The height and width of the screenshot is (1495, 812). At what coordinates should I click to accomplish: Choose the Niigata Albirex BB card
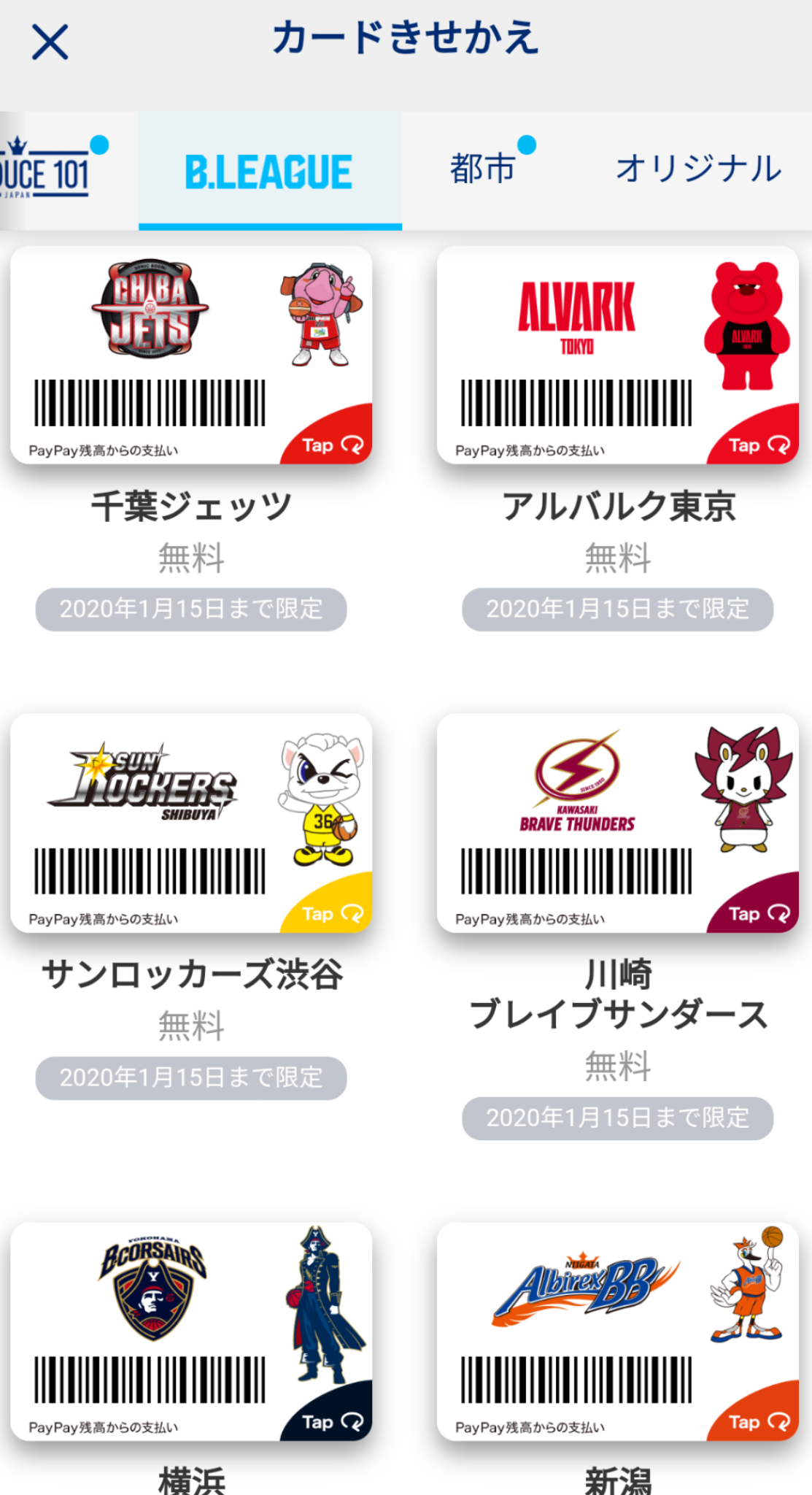point(617,1331)
